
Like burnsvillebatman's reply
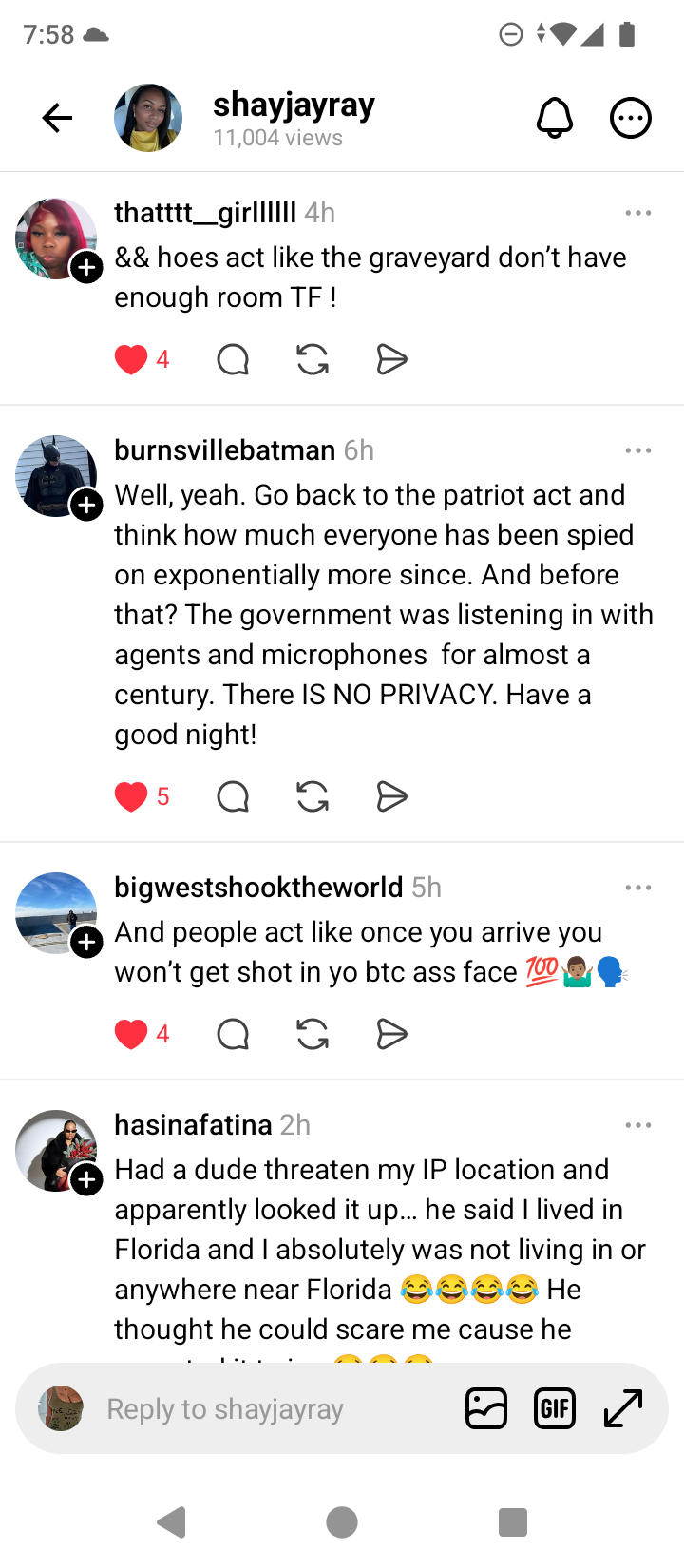tap(131, 796)
